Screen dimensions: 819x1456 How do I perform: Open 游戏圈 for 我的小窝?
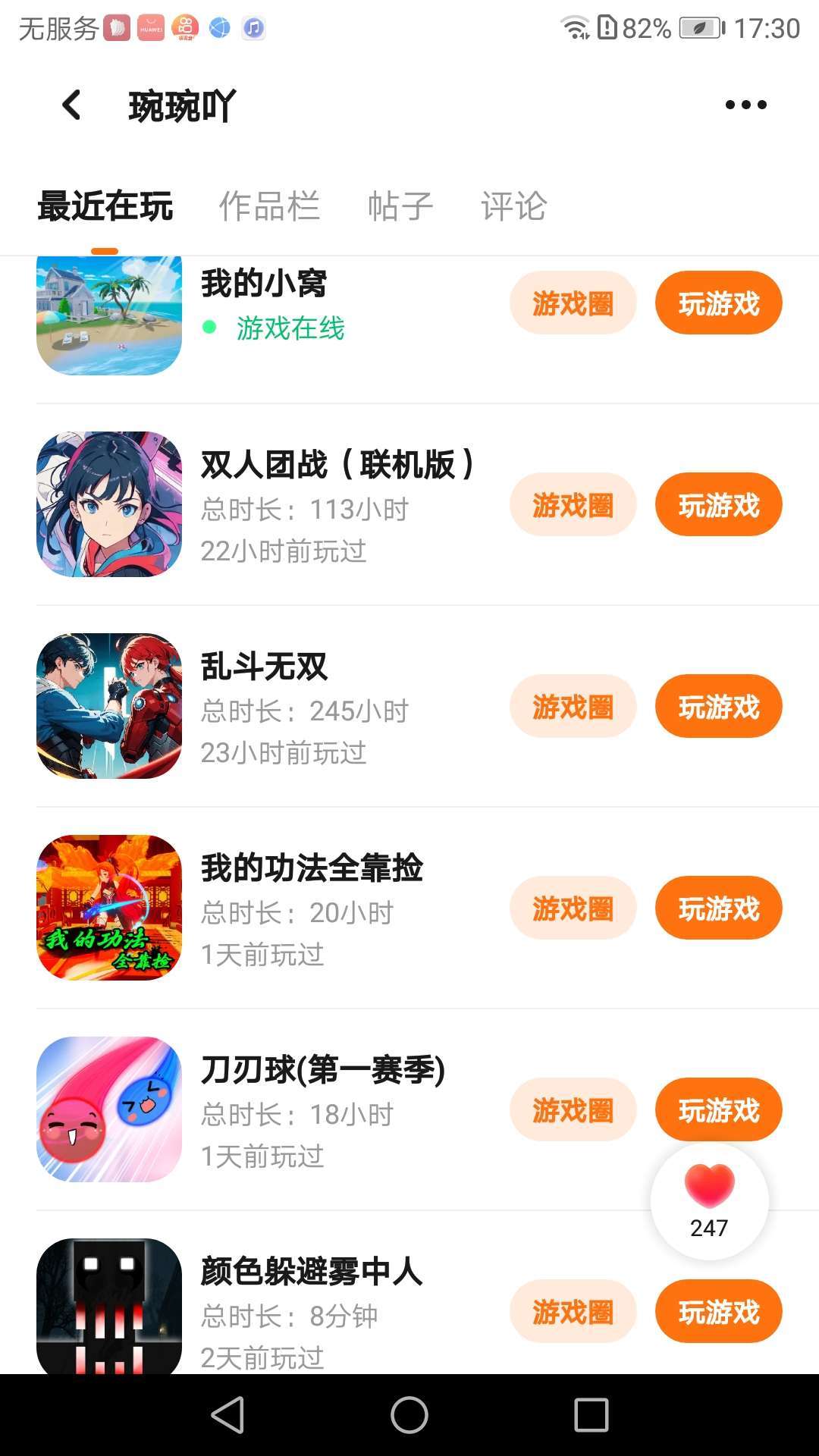tap(573, 303)
